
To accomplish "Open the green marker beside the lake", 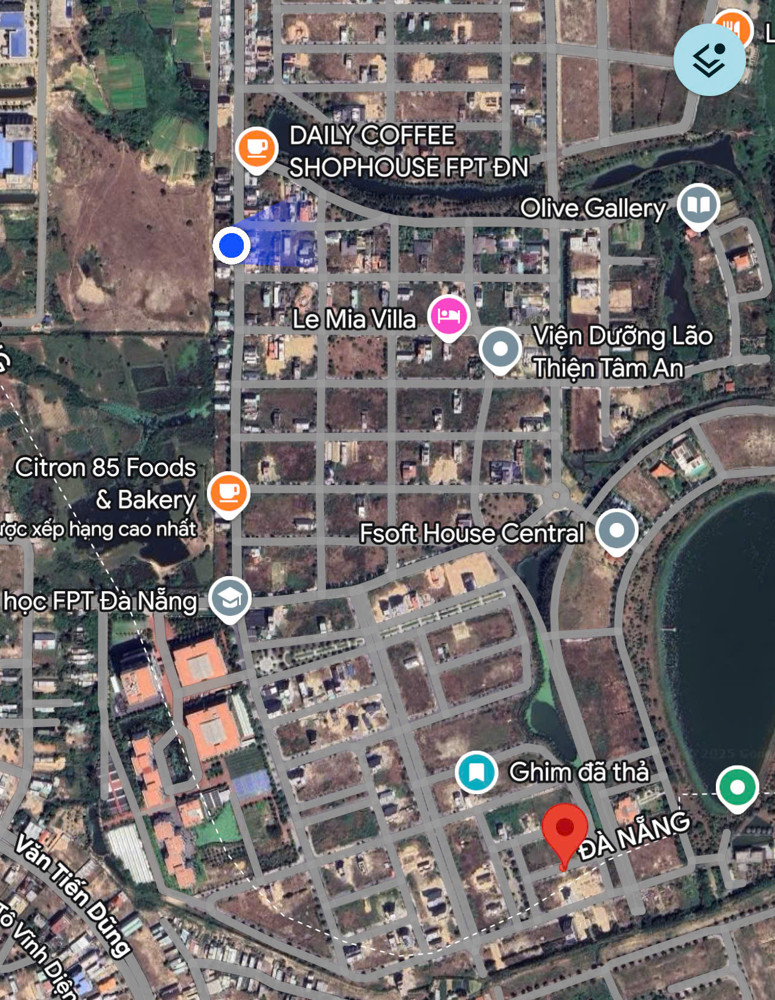I will 738,787.
